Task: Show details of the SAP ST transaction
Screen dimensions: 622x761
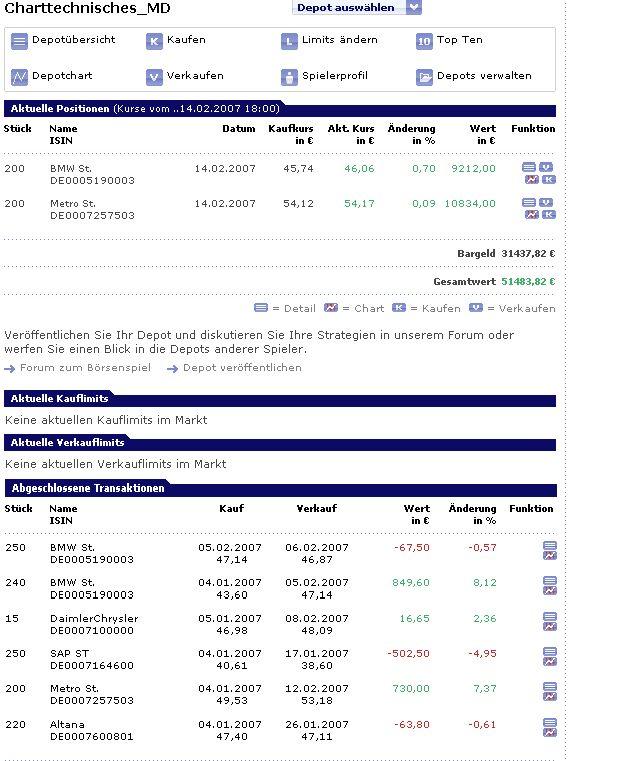Action: pyautogui.click(x=549, y=650)
